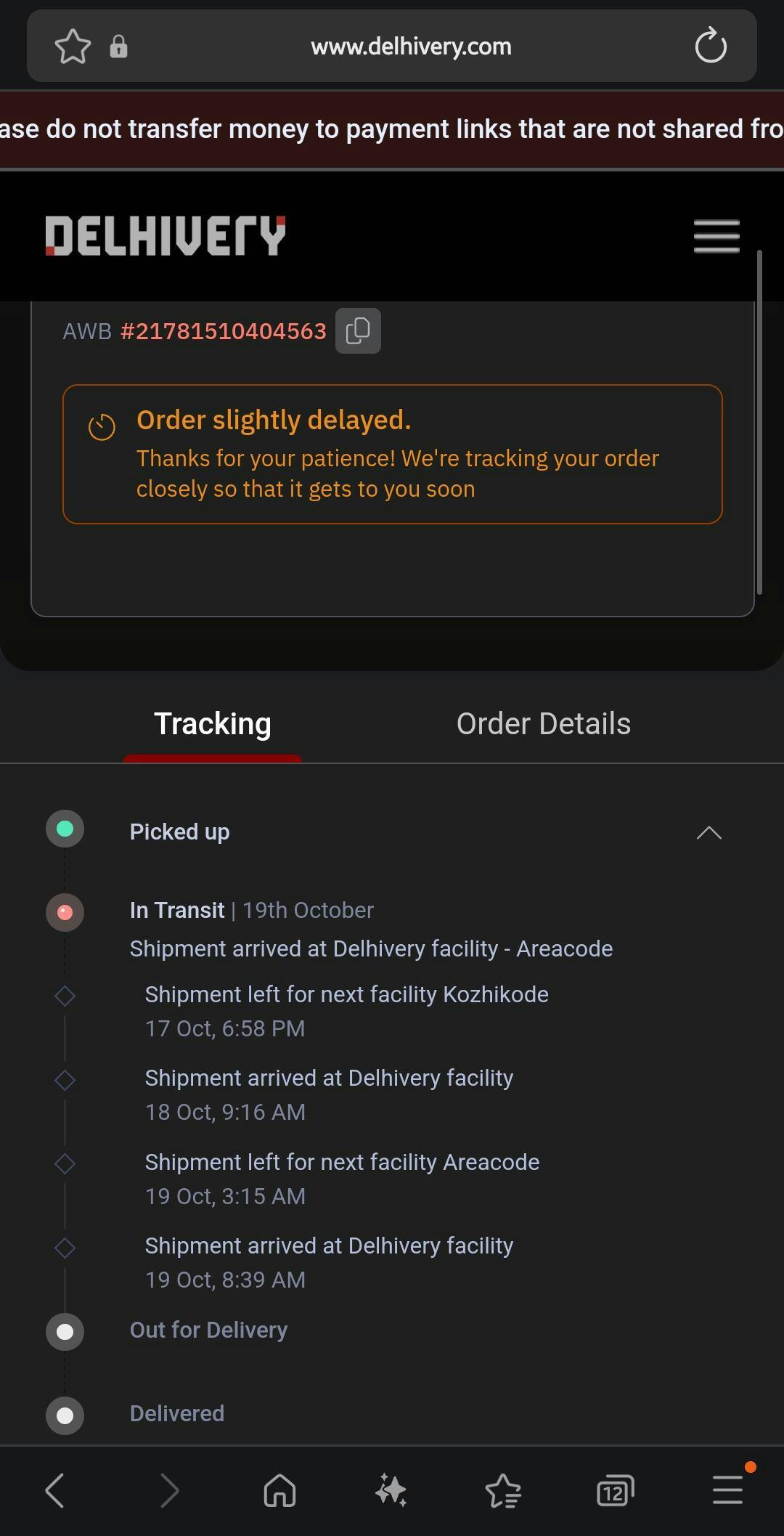Select the Tracking tab
Image resolution: width=784 pixels, height=1536 pixels.
point(213,724)
